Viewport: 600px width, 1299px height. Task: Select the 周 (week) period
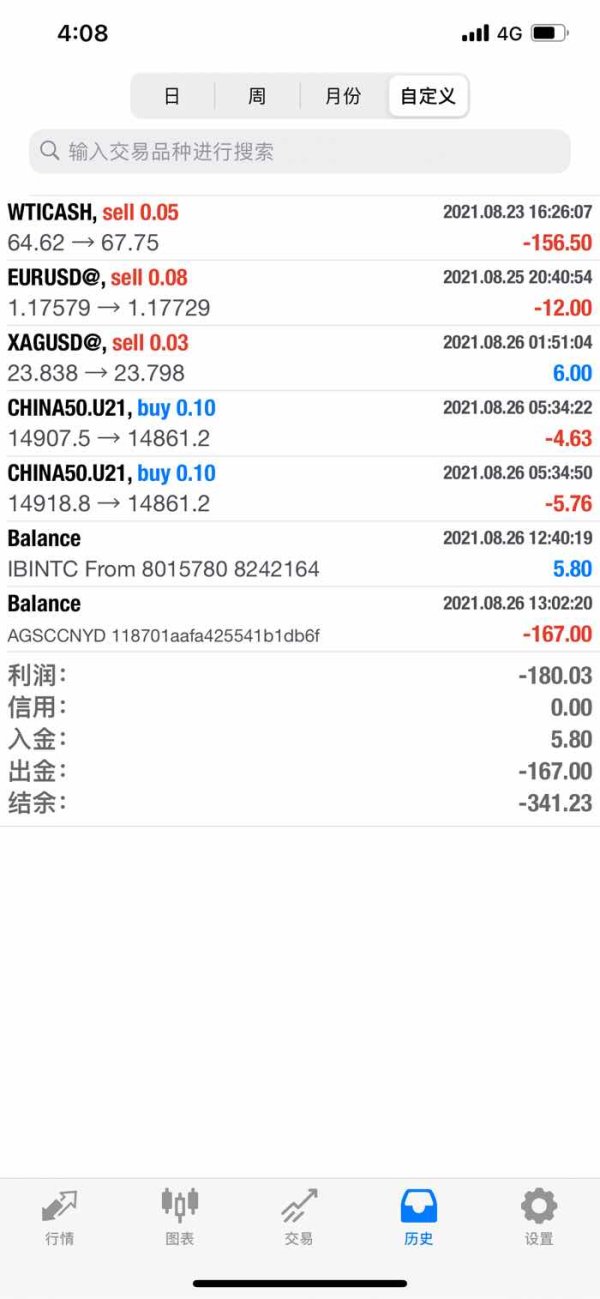257,97
